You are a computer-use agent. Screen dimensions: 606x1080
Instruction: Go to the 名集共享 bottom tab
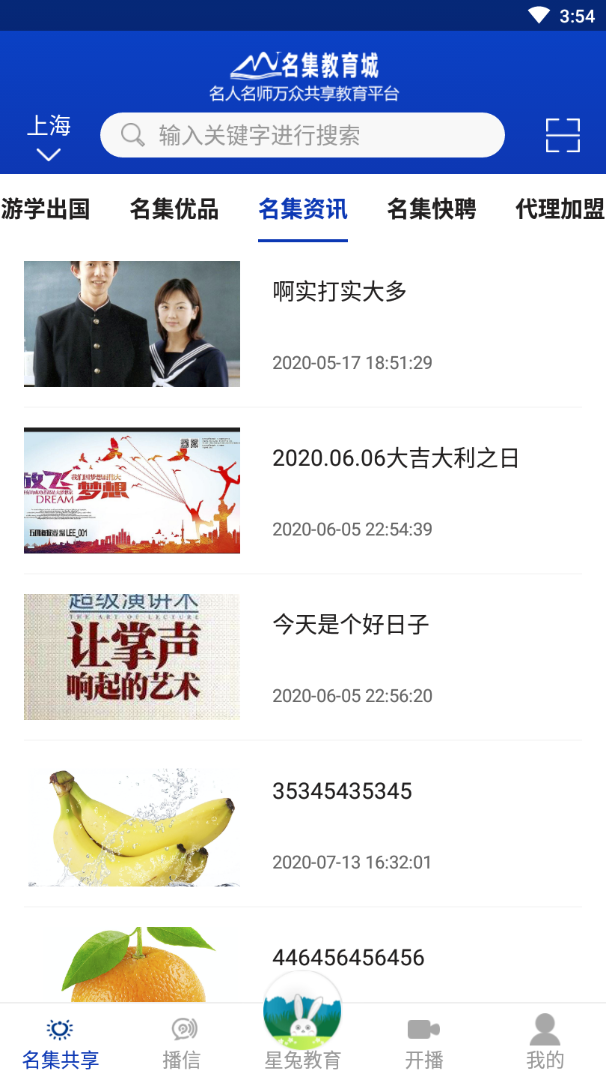61,1043
